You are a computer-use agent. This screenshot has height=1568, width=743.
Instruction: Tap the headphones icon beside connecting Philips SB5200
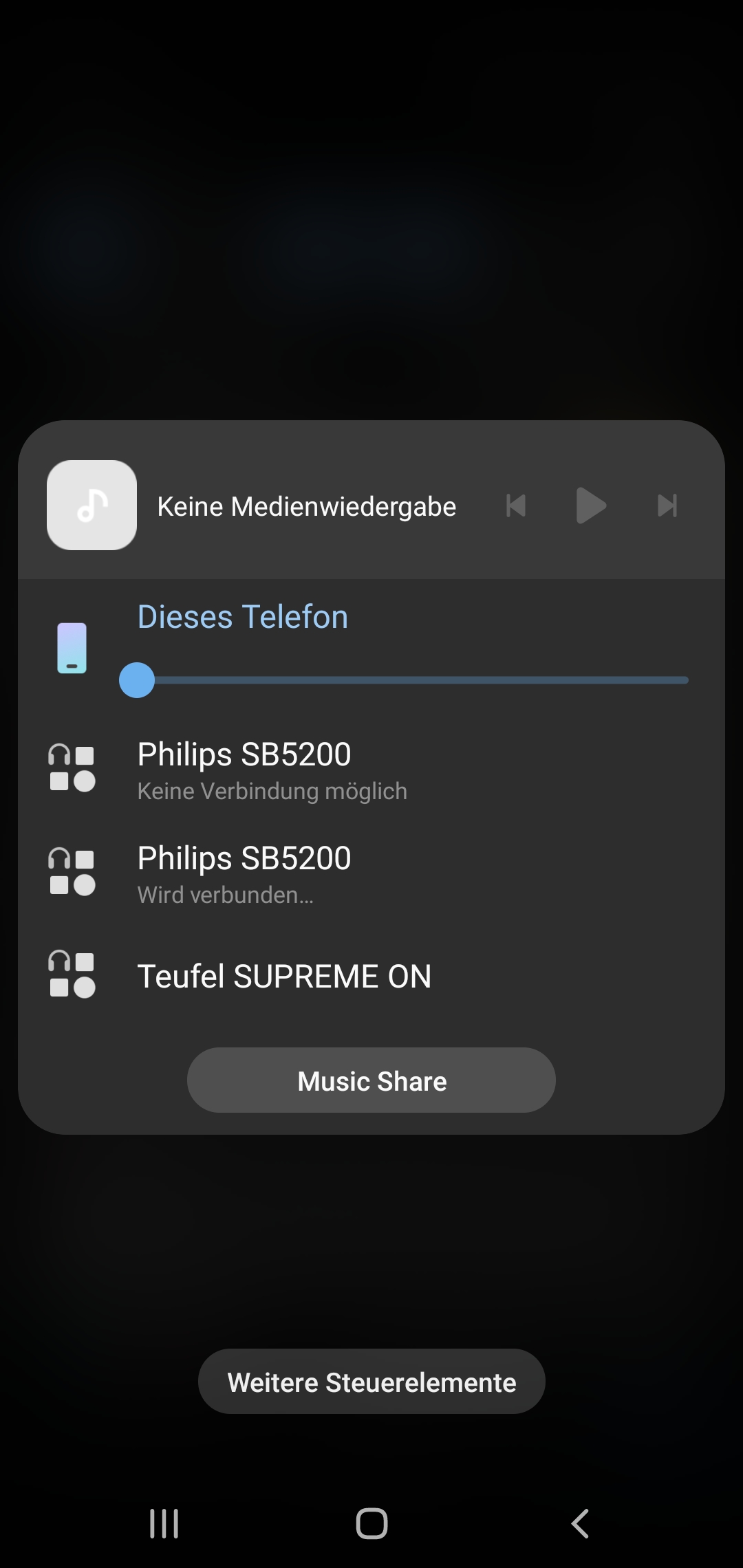(x=72, y=872)
